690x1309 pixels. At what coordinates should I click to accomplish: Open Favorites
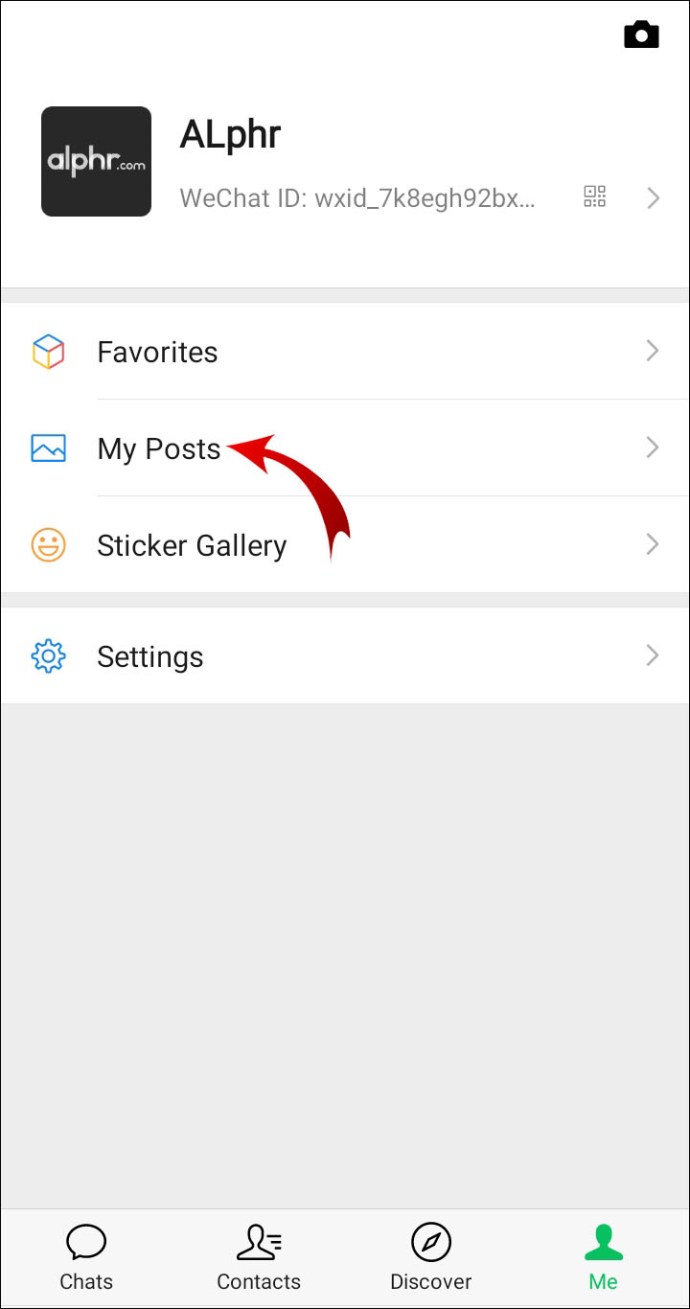[x=345, y=352]
